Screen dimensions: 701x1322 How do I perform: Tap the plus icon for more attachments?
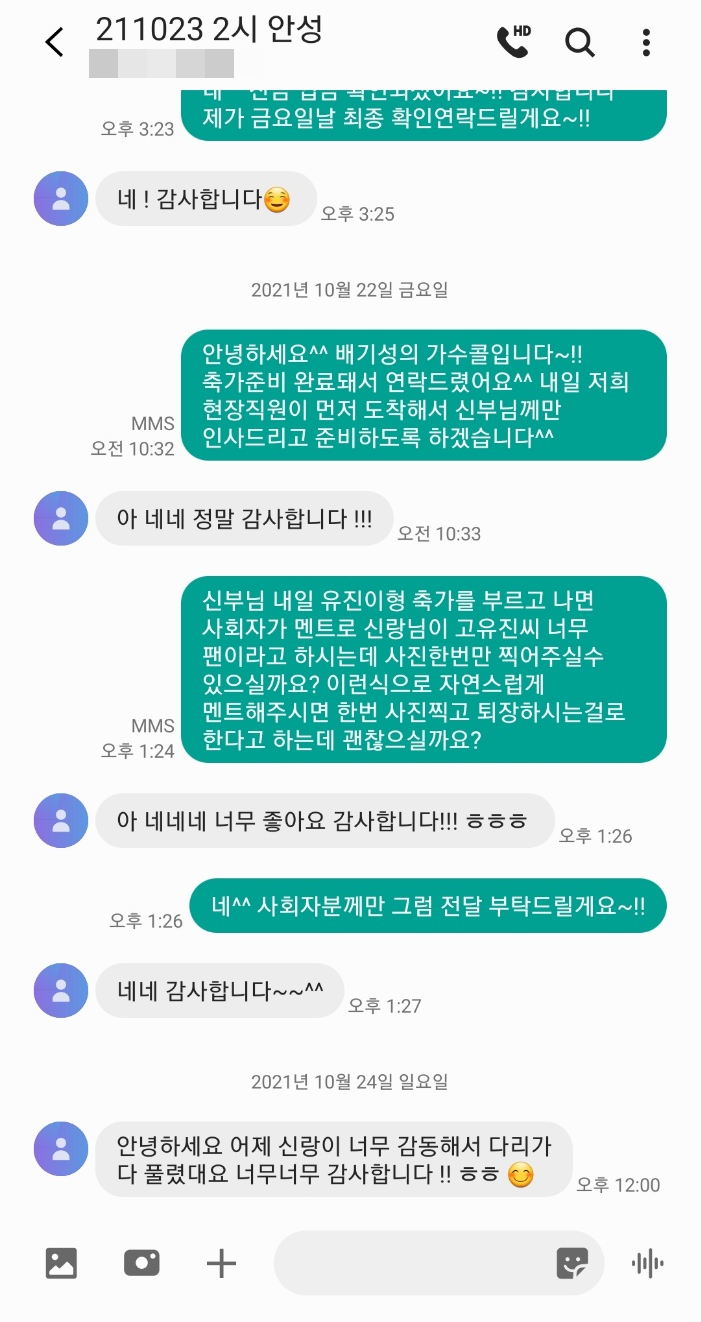(221, 1263)
